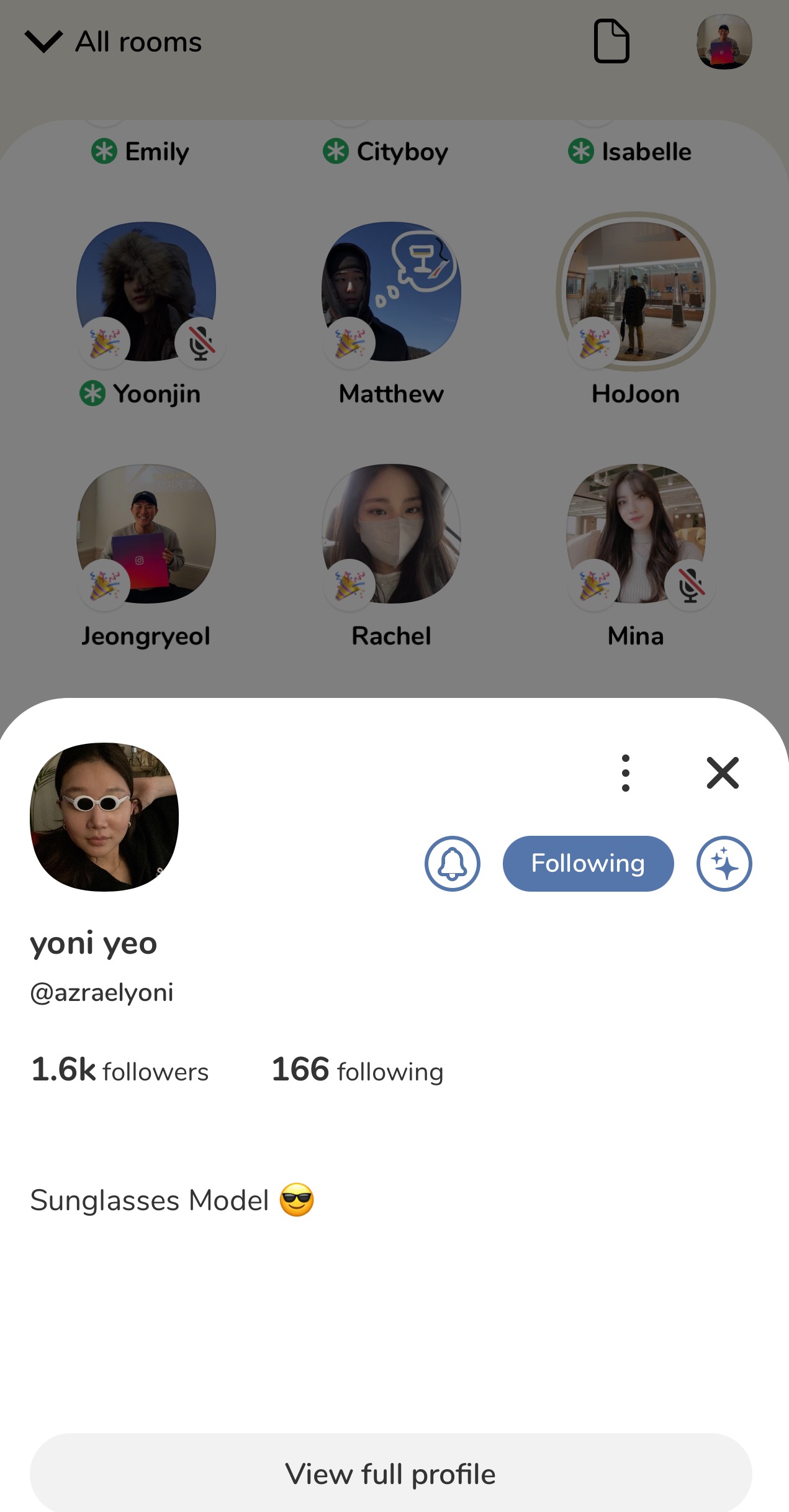This screenshot has width=789, height=1512.
Task: Collapse room via All rooms chevron
Action: pyautogui.click(x=43, y=42)
